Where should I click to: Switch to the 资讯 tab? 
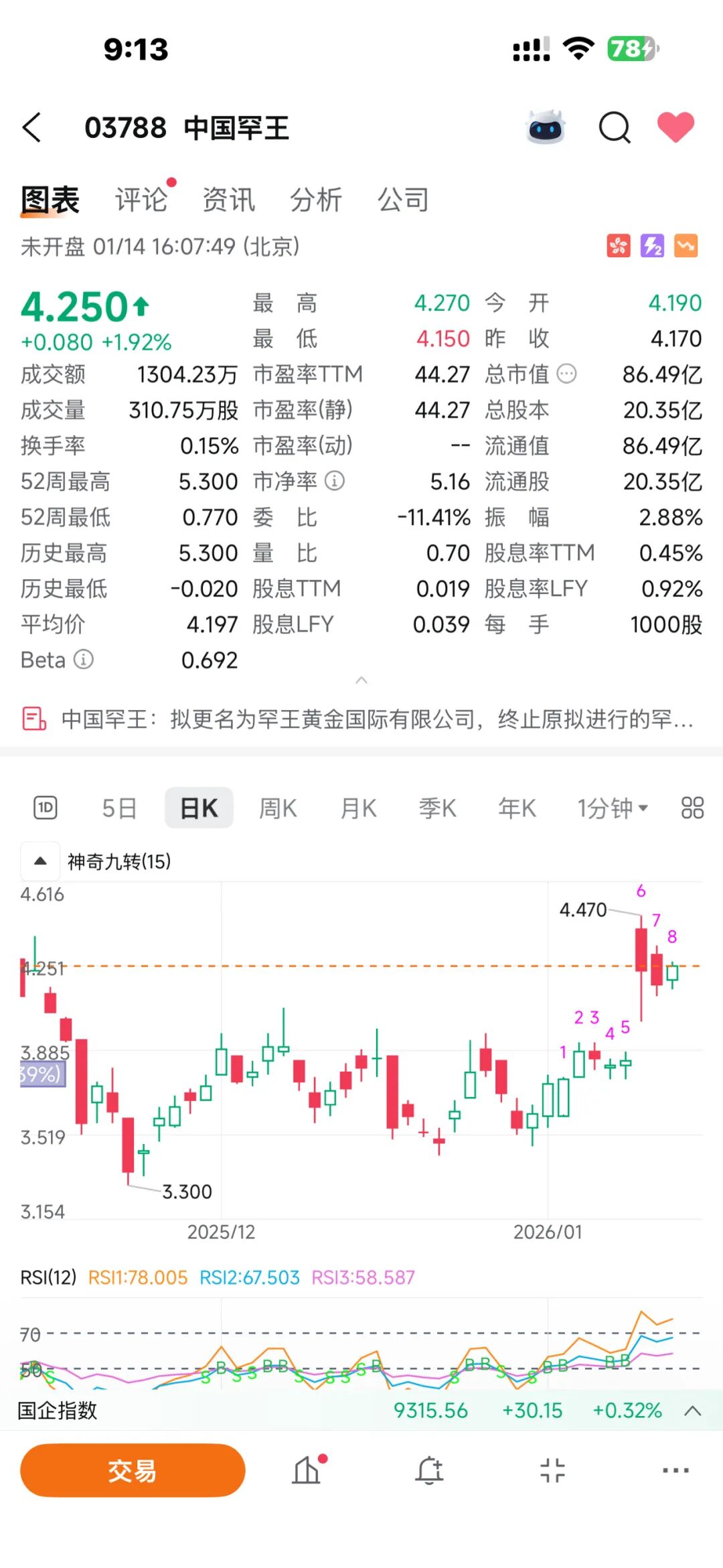click(229, 200)
